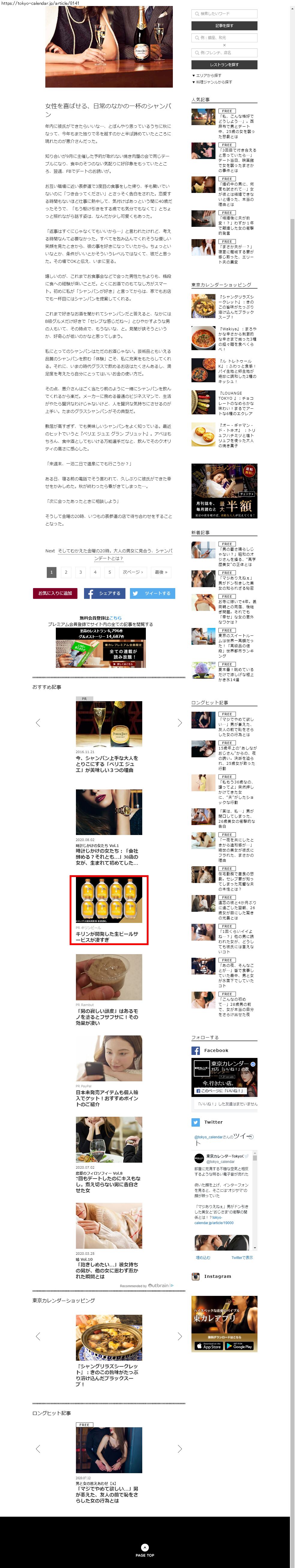Tap お気に入りに追加 to add favorite
Viewport: 295px width, 1568px height.
click(55, 593)
